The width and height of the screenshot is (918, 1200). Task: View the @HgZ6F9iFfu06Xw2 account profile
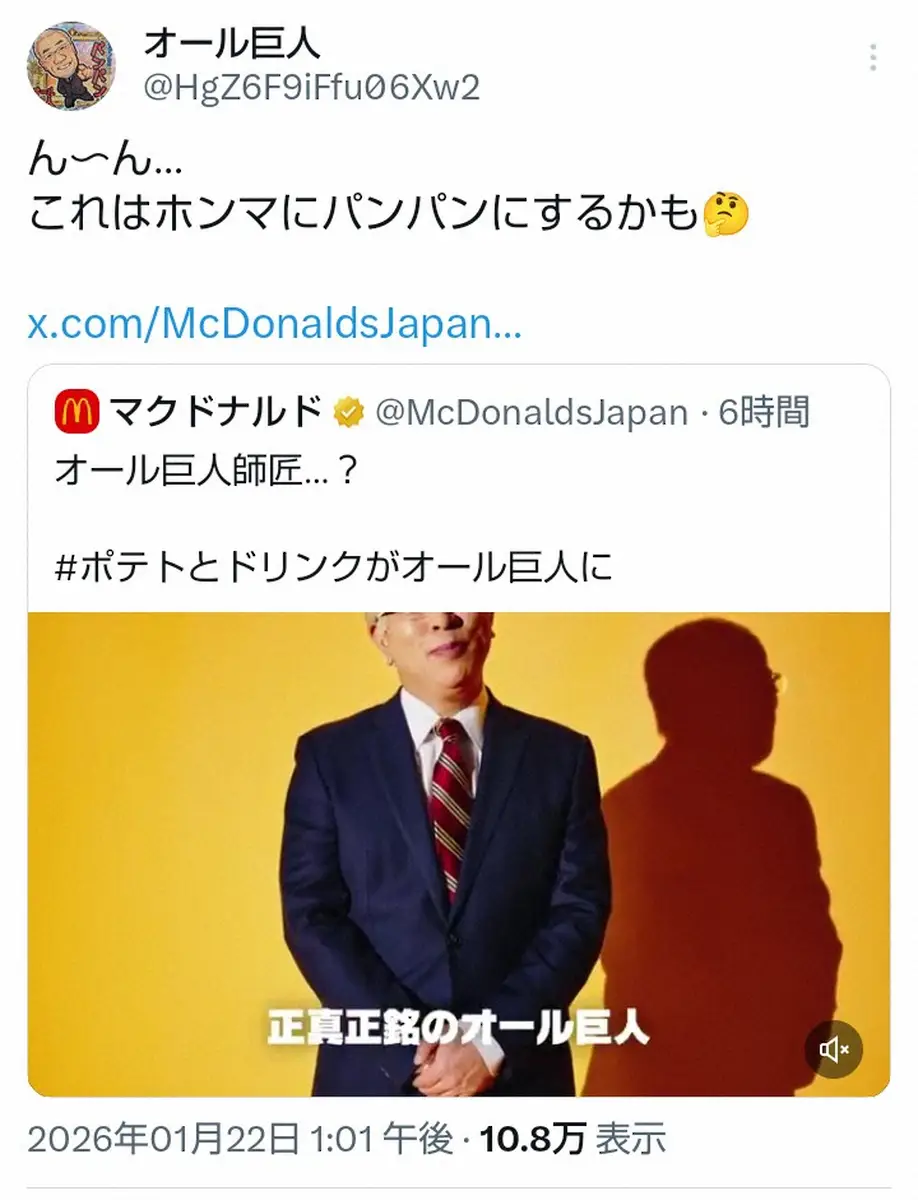click(x=312, y=88)
